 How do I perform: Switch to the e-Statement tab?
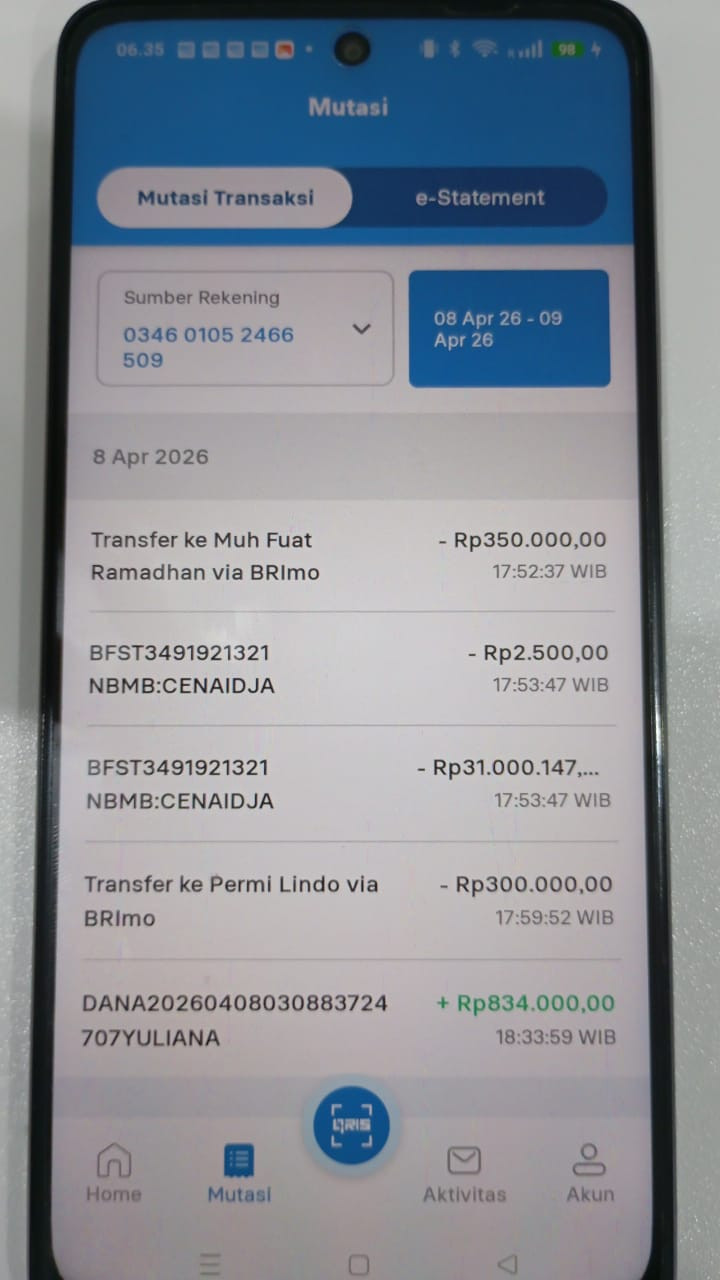(x=480, y=197)
